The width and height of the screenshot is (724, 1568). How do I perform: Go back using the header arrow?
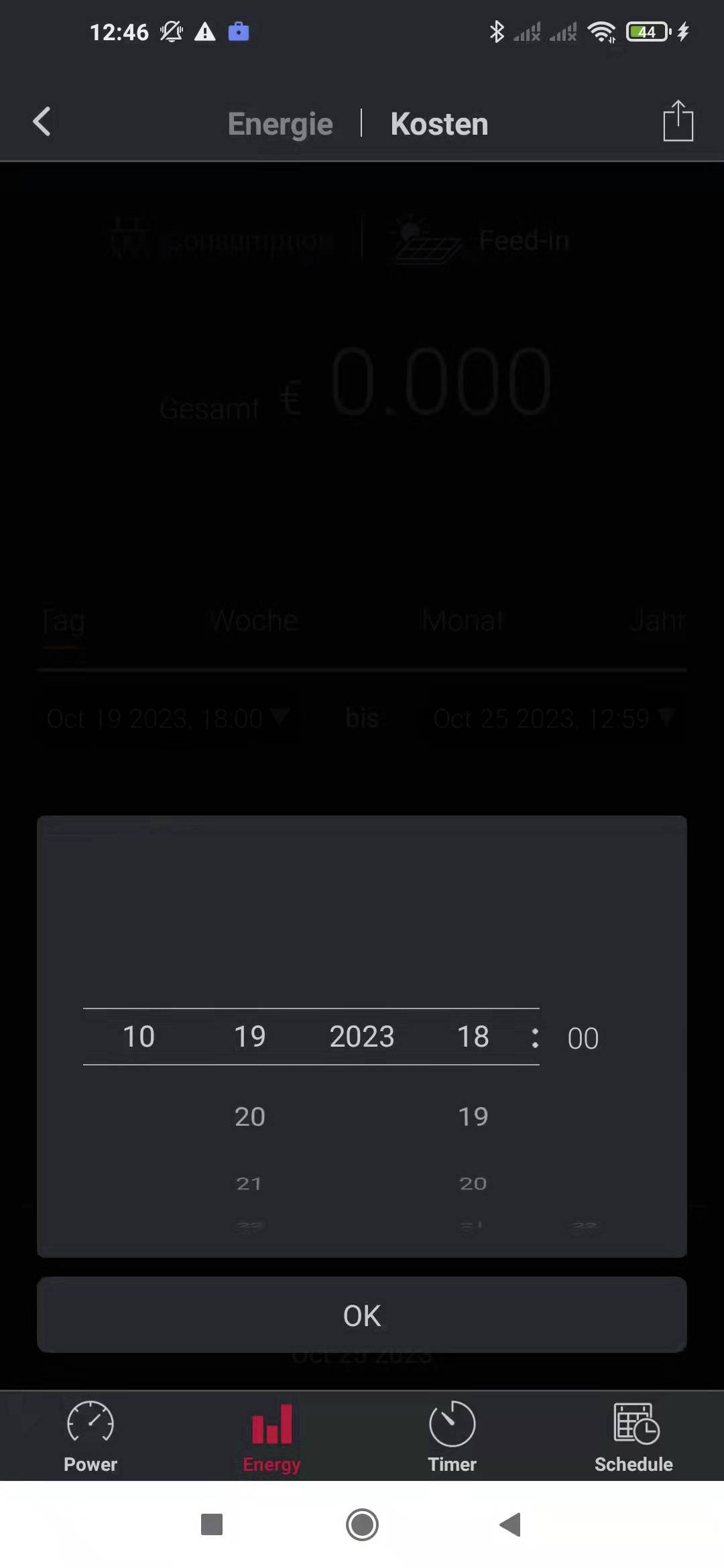pyautogui.click(x=42, y=122)
